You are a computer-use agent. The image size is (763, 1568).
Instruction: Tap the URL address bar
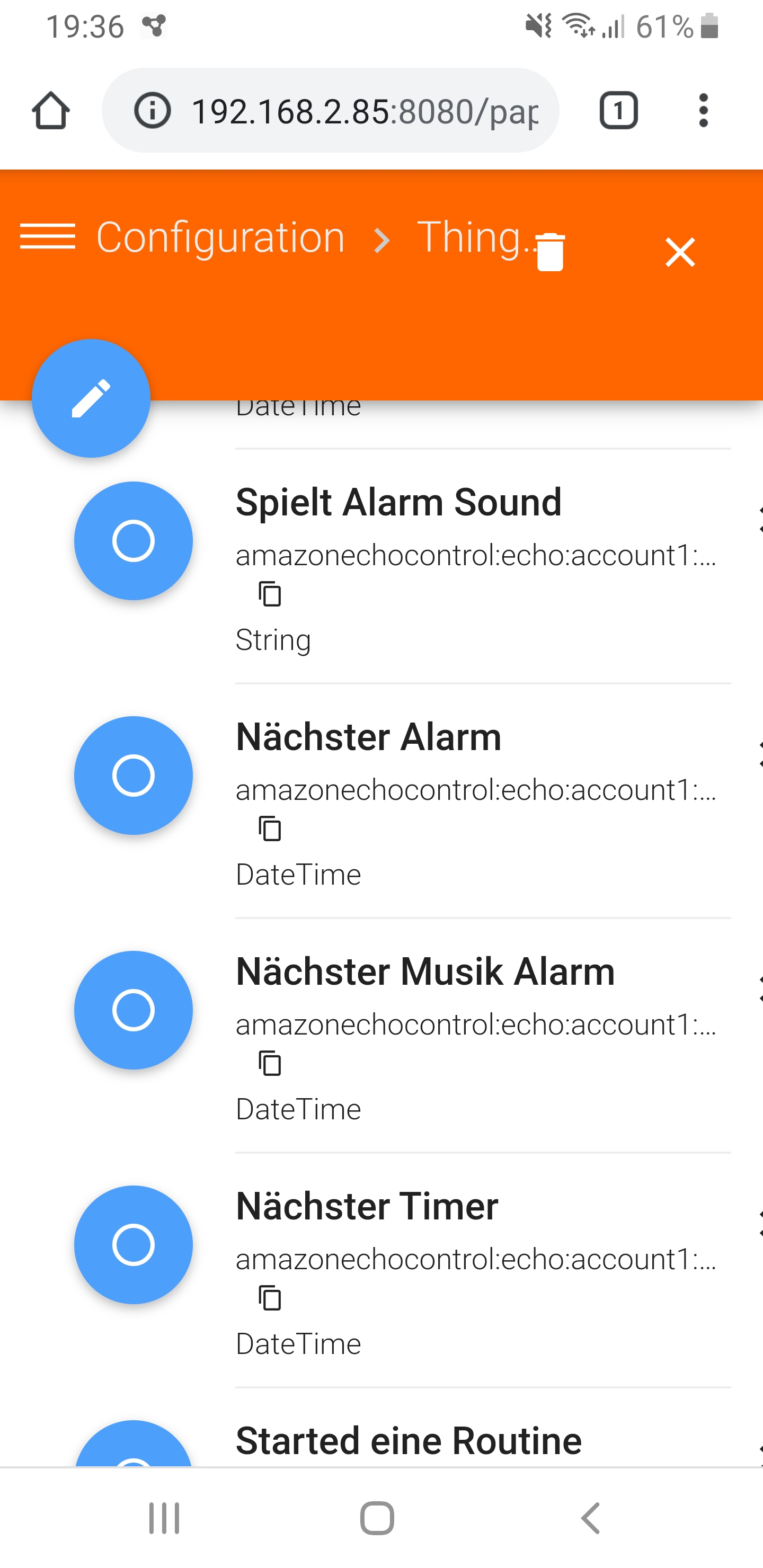pyautogui.click(x=331, y=111)
